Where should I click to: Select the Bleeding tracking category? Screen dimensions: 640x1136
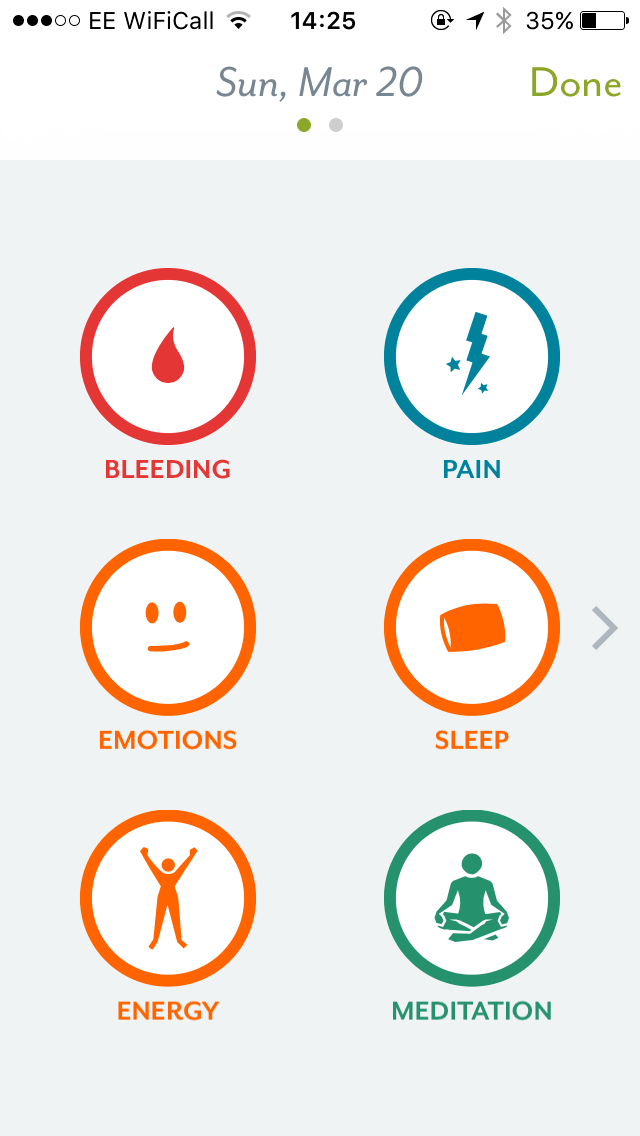point(168,357)
